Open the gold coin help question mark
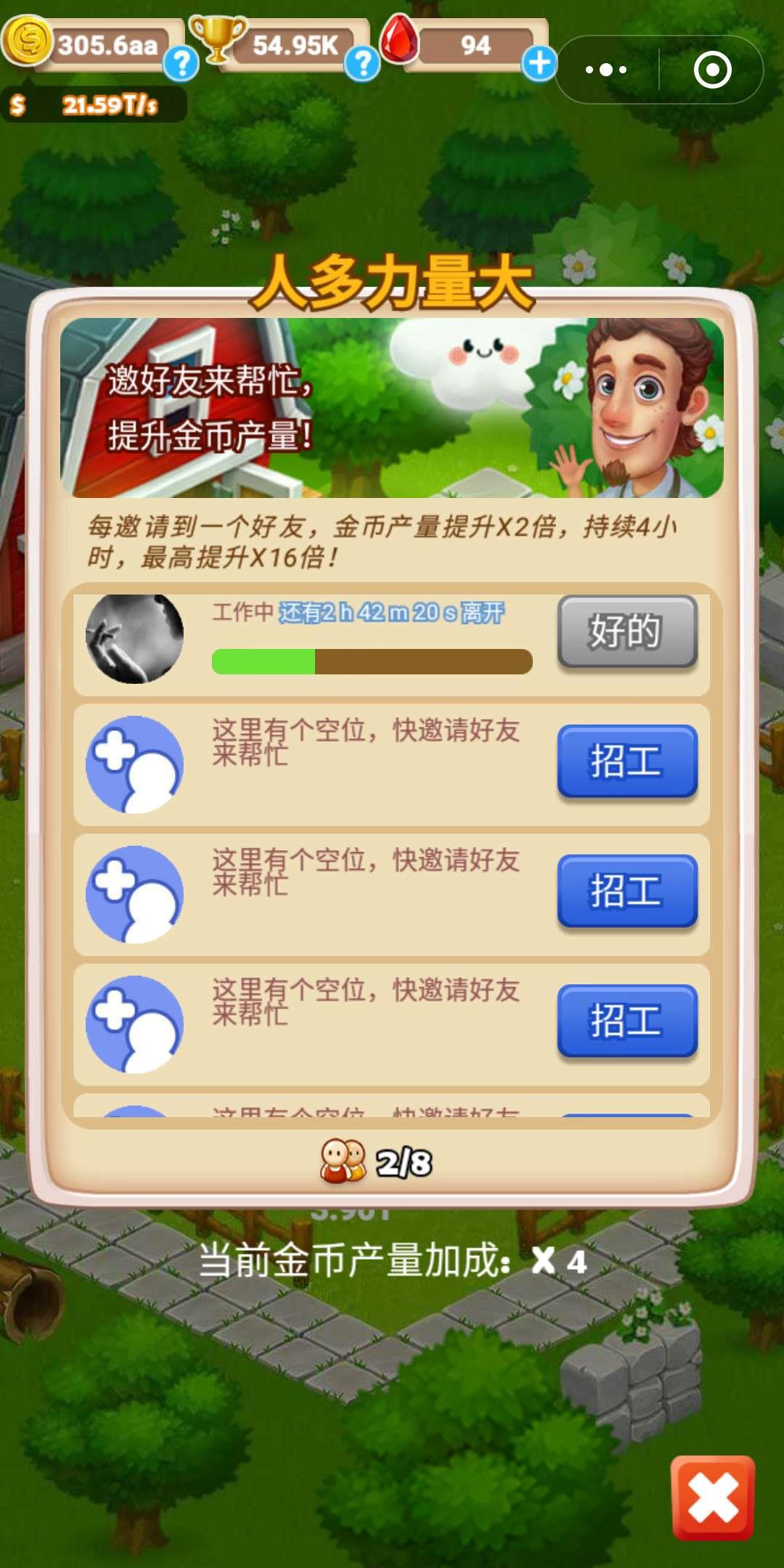Image resolution: width=784 pixels, height=1568 pixels. point(181,64)
